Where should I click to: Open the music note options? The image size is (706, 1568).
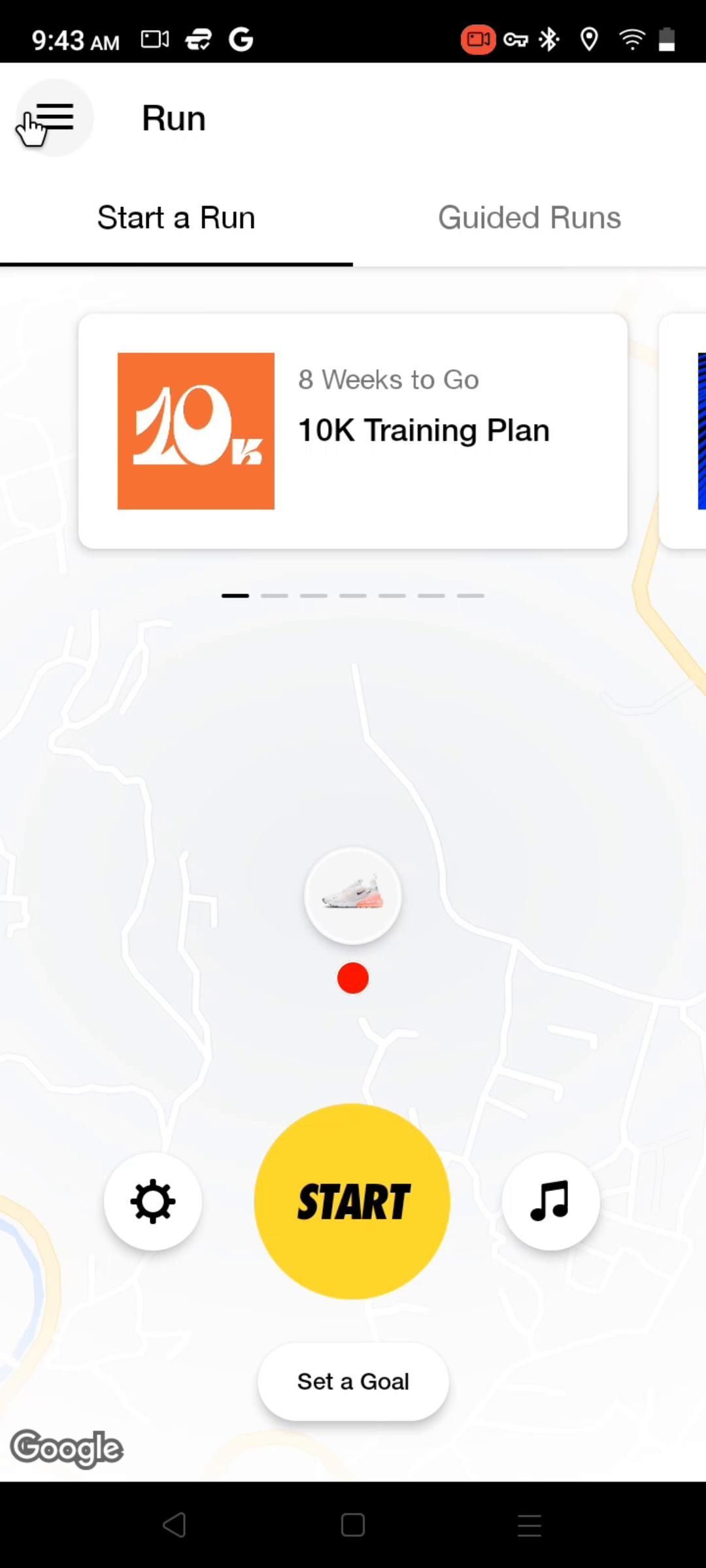550,1201
